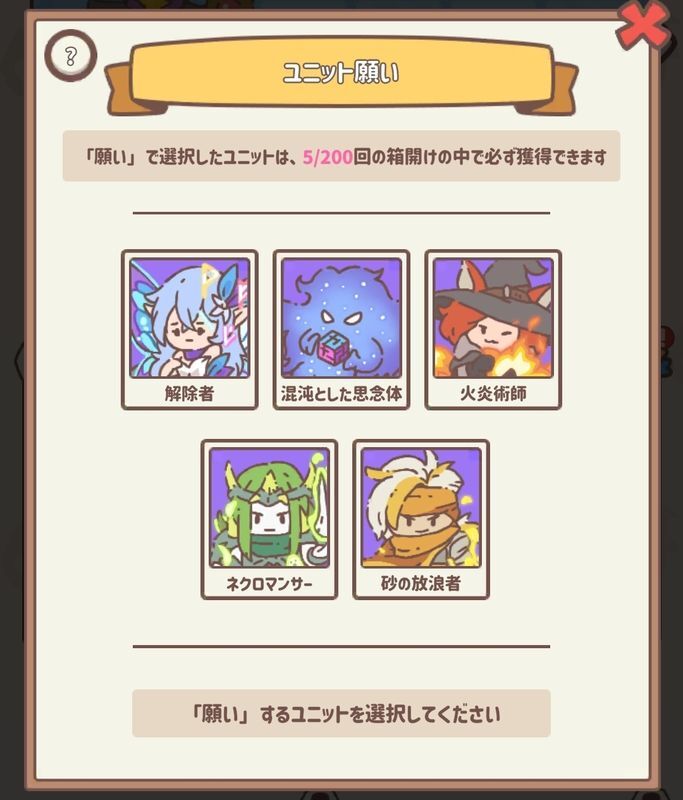Open the question mark help icon
This screenshot has height=800, width=683.
(70, 56)
